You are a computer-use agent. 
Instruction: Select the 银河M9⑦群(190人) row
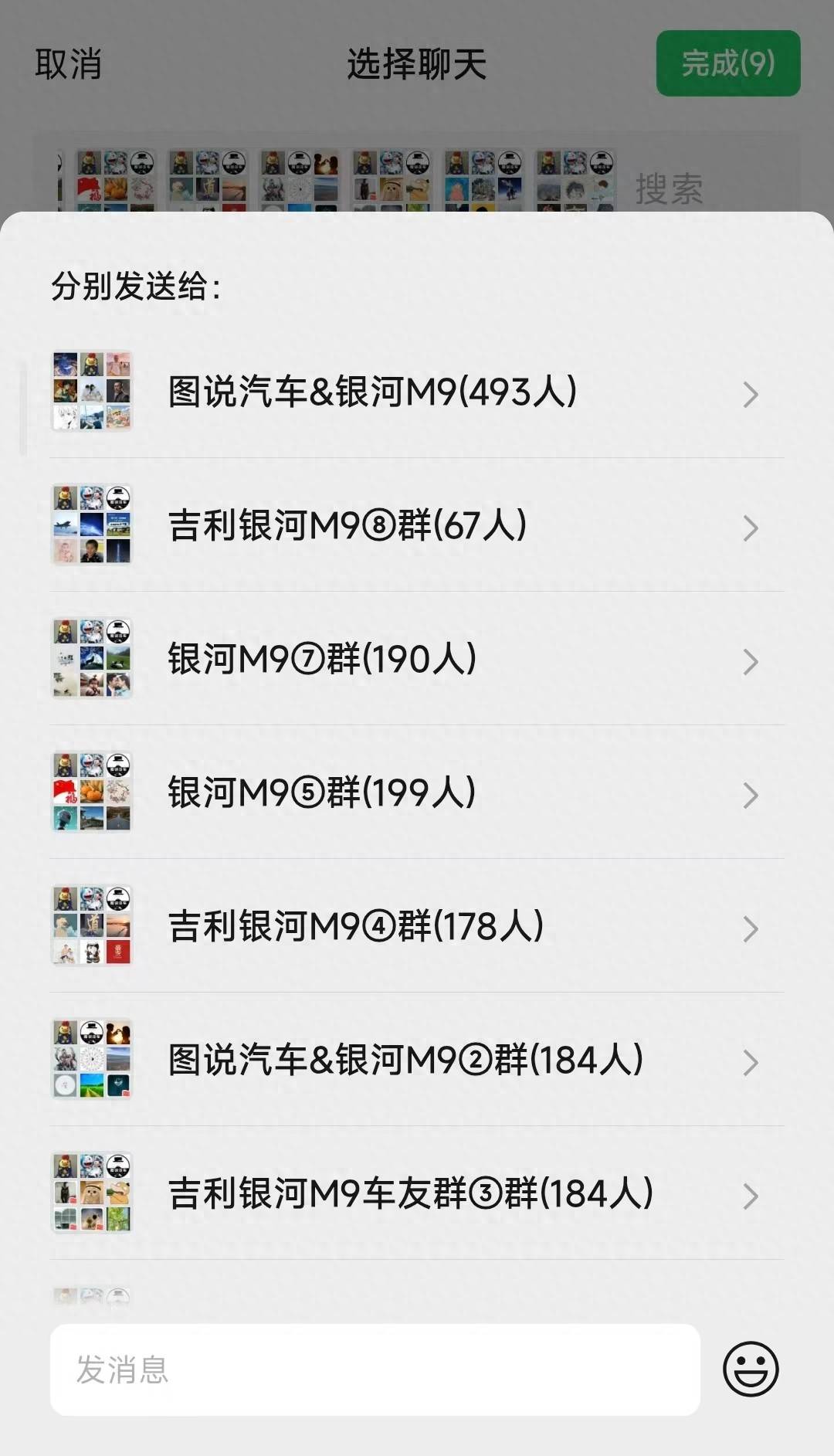tap(417, 659)
